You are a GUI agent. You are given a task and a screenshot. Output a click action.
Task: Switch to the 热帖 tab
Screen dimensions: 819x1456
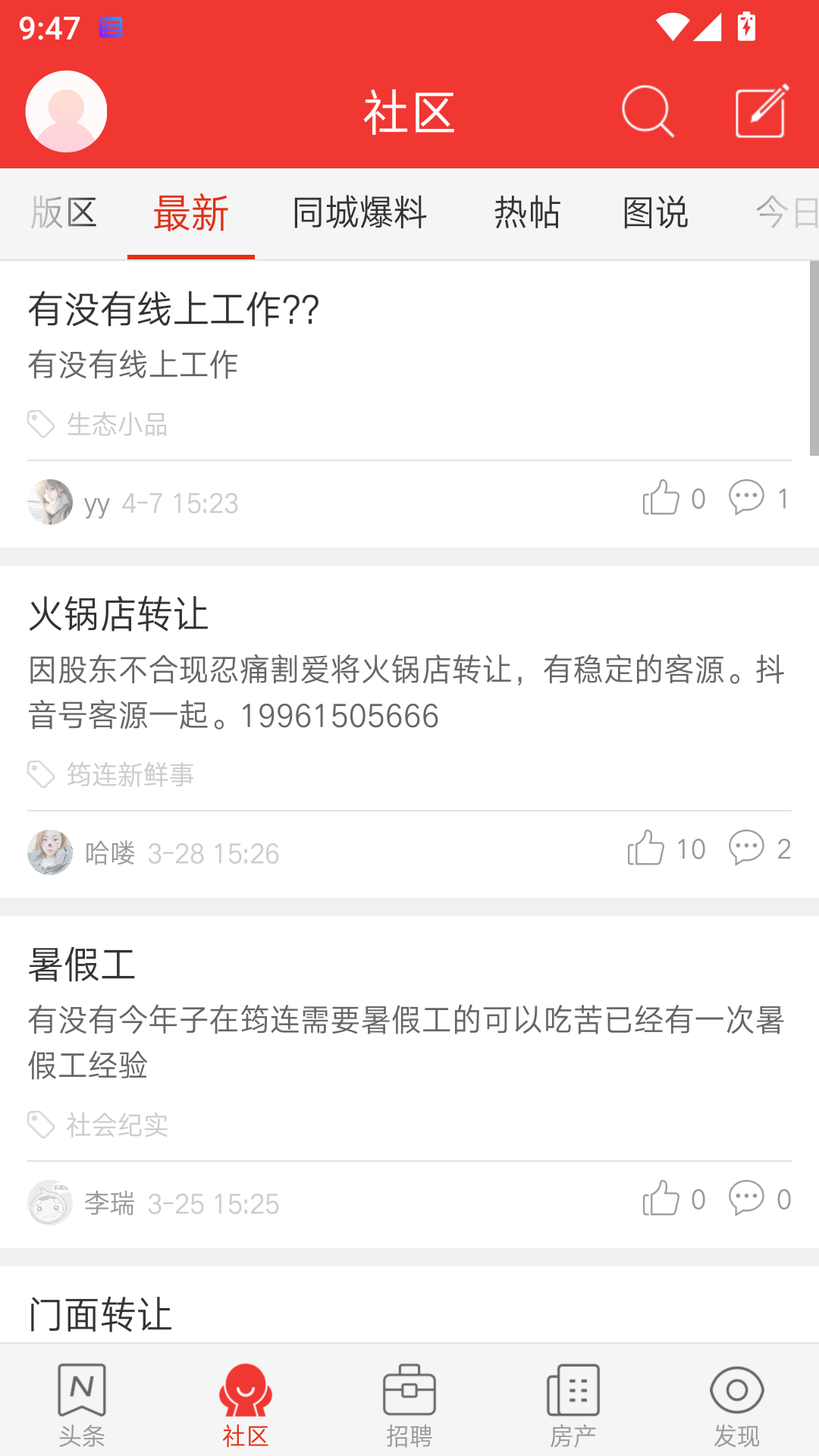coord(527,212)
